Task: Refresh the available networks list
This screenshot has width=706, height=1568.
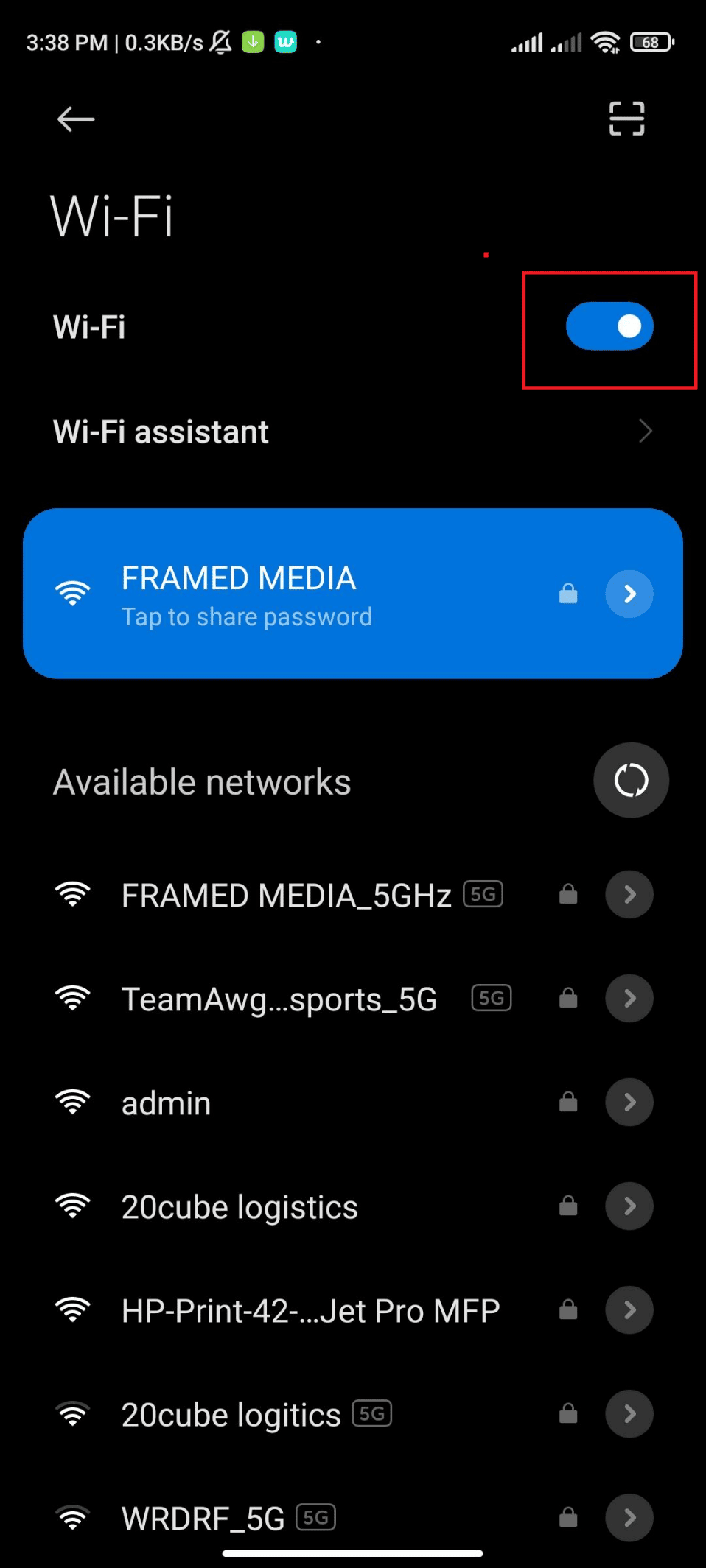Action: [631, 780]
